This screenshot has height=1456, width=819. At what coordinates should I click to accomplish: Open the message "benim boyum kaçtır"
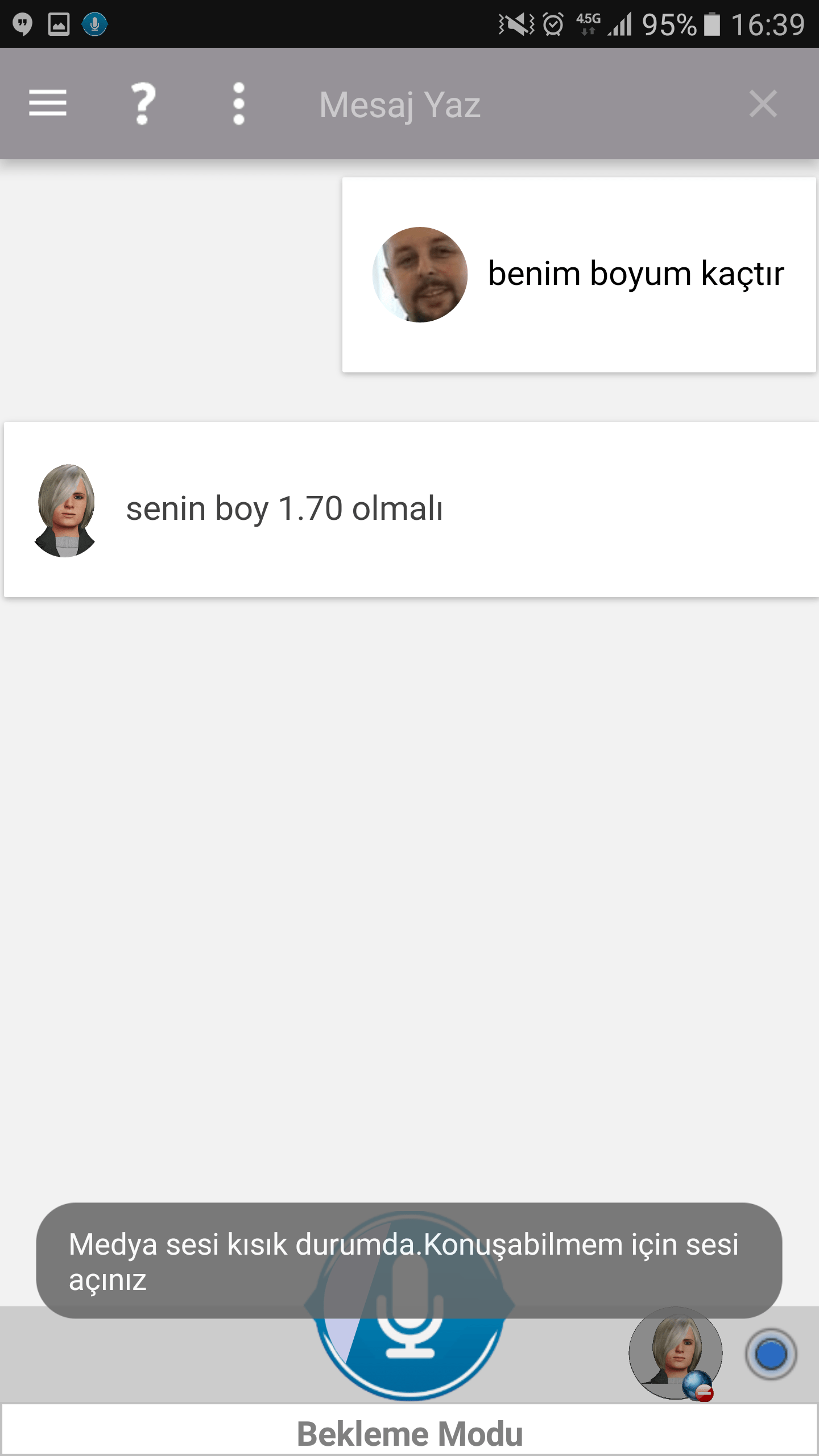[635, 274]
